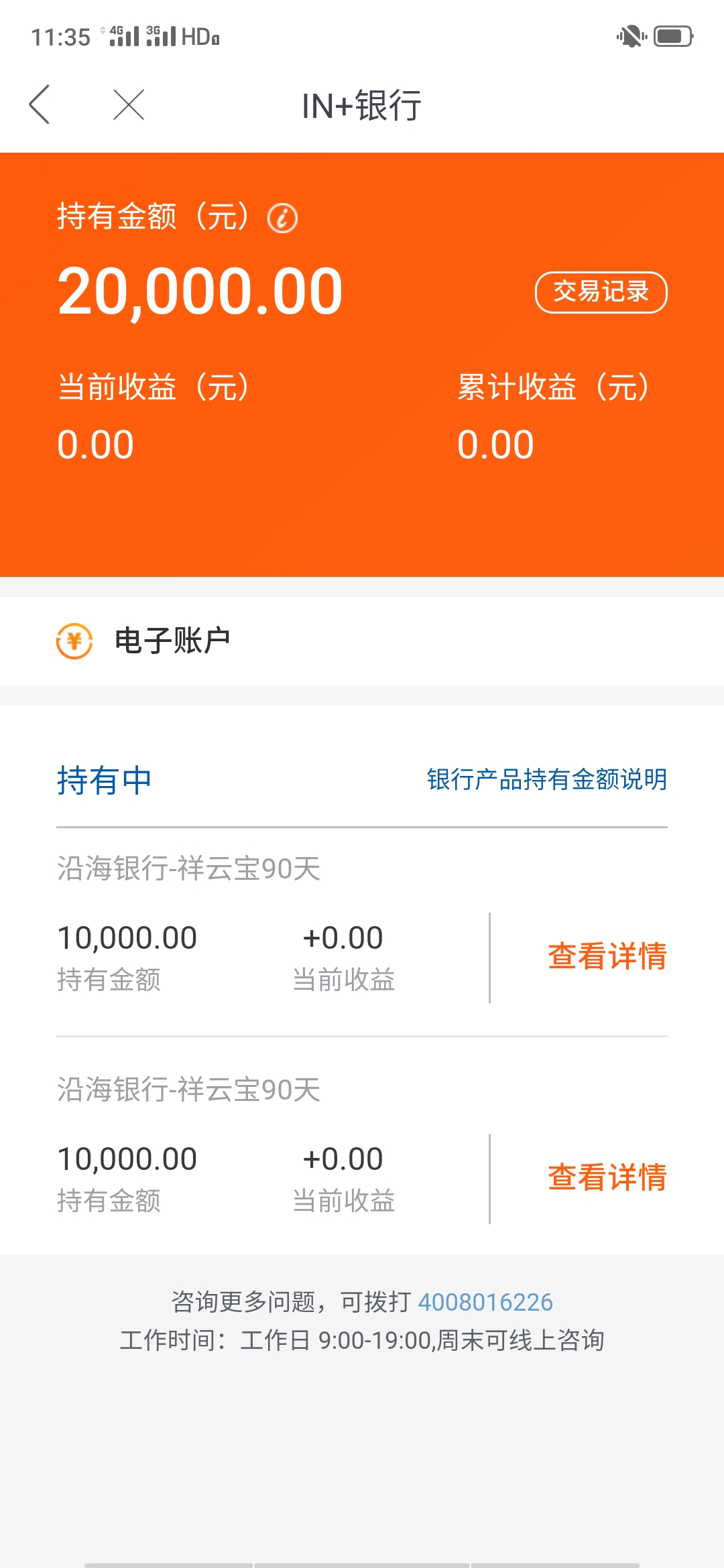
Task: Close the IN+银行 page
Action: click(129, 105)
